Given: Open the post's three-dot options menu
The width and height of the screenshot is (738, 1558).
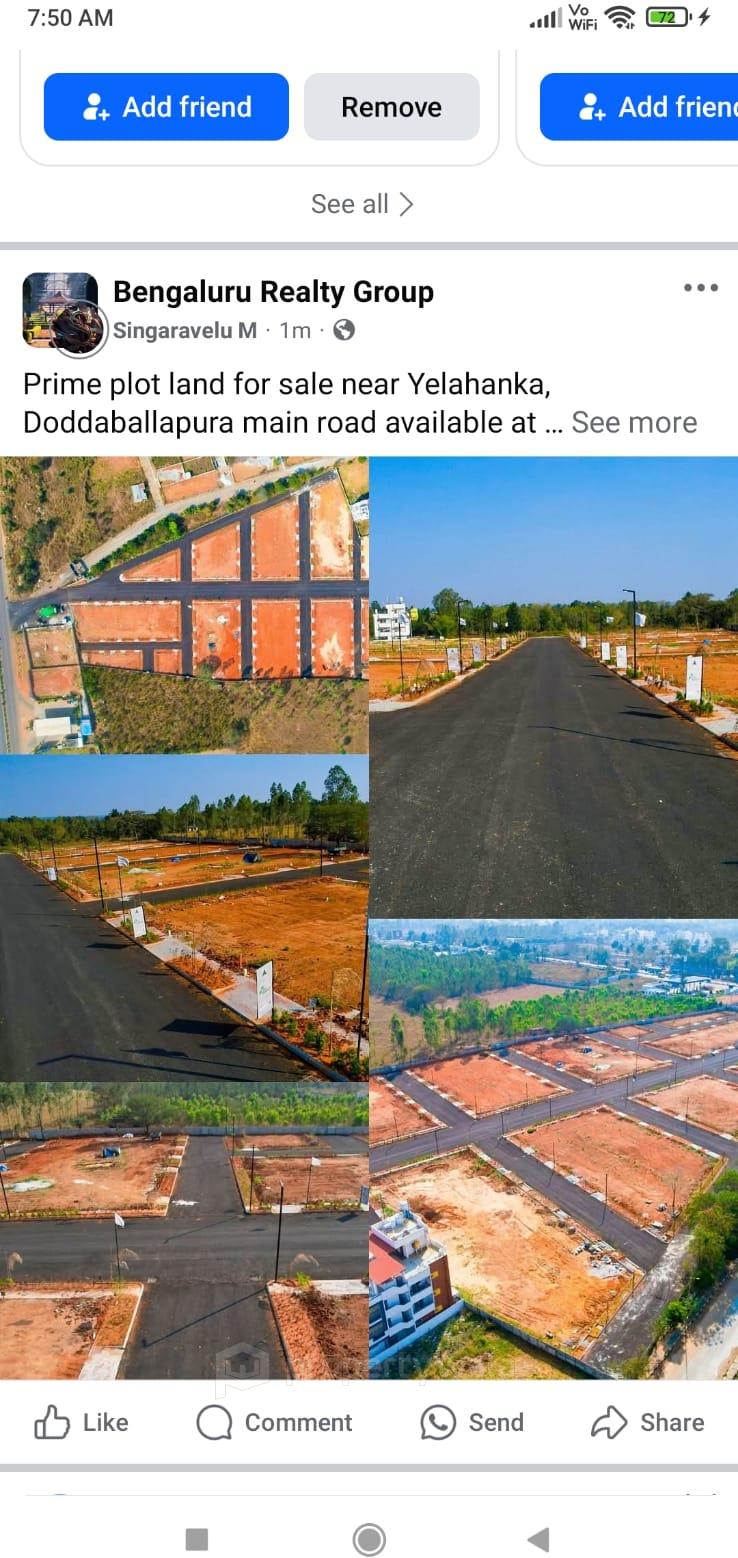Looking at the screenshot, I should tap(700, 288).
